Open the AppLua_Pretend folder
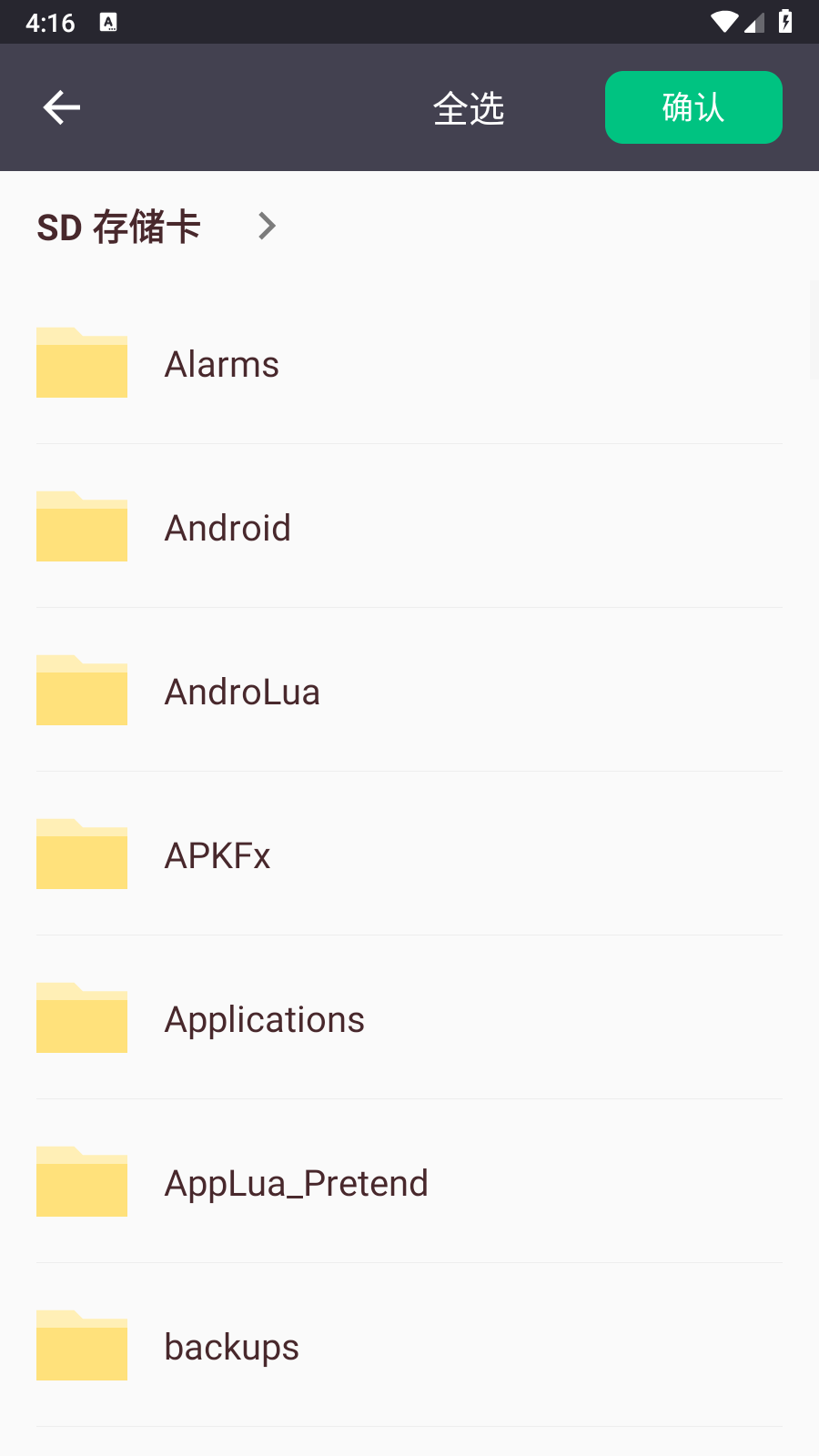 click(x=296, y=1183)
